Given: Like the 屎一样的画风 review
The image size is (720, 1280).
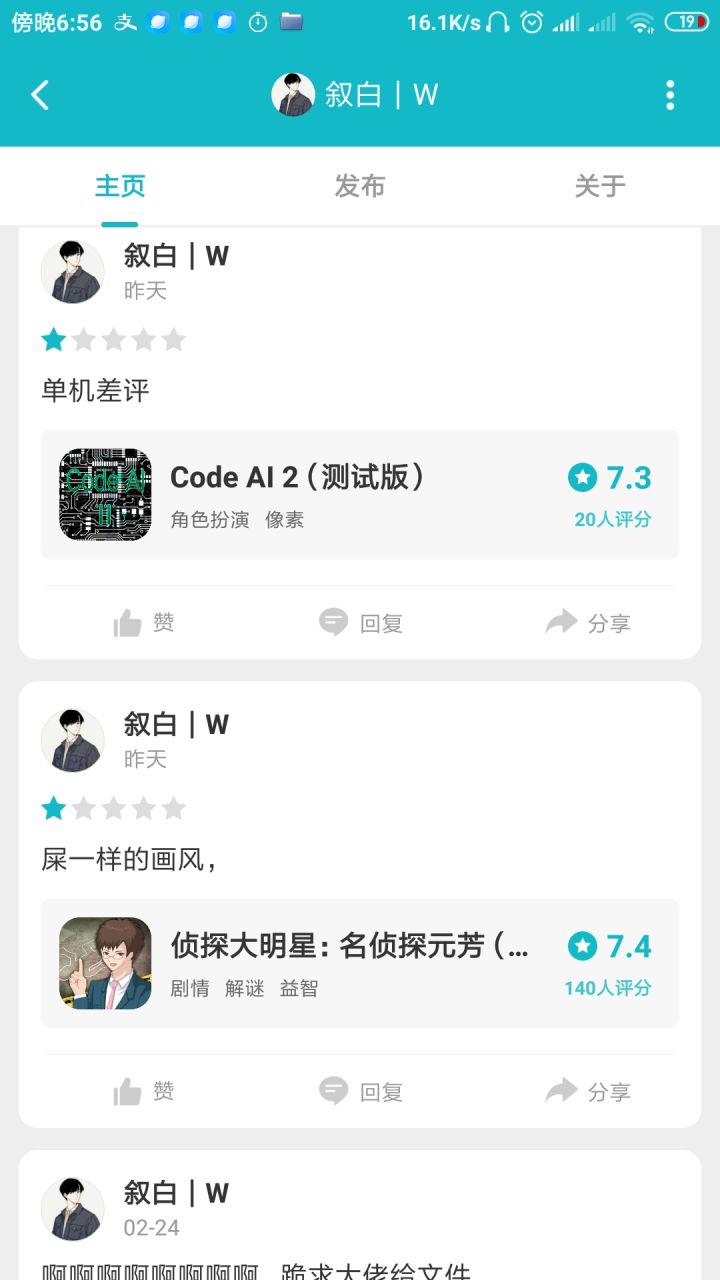Looking at the screenshot, I should click(143, 1092).
